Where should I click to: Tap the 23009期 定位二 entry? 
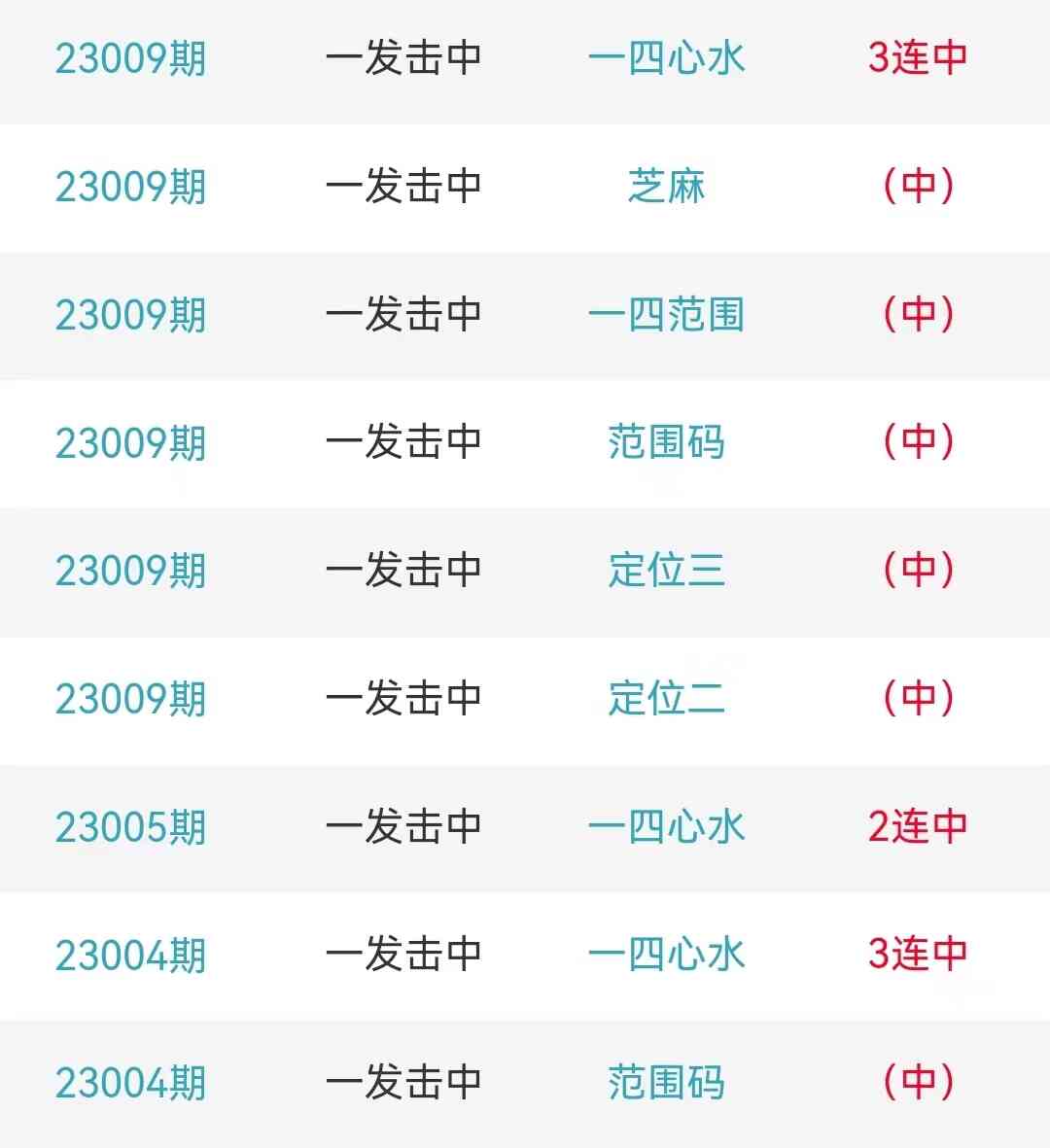pos(666,699)
